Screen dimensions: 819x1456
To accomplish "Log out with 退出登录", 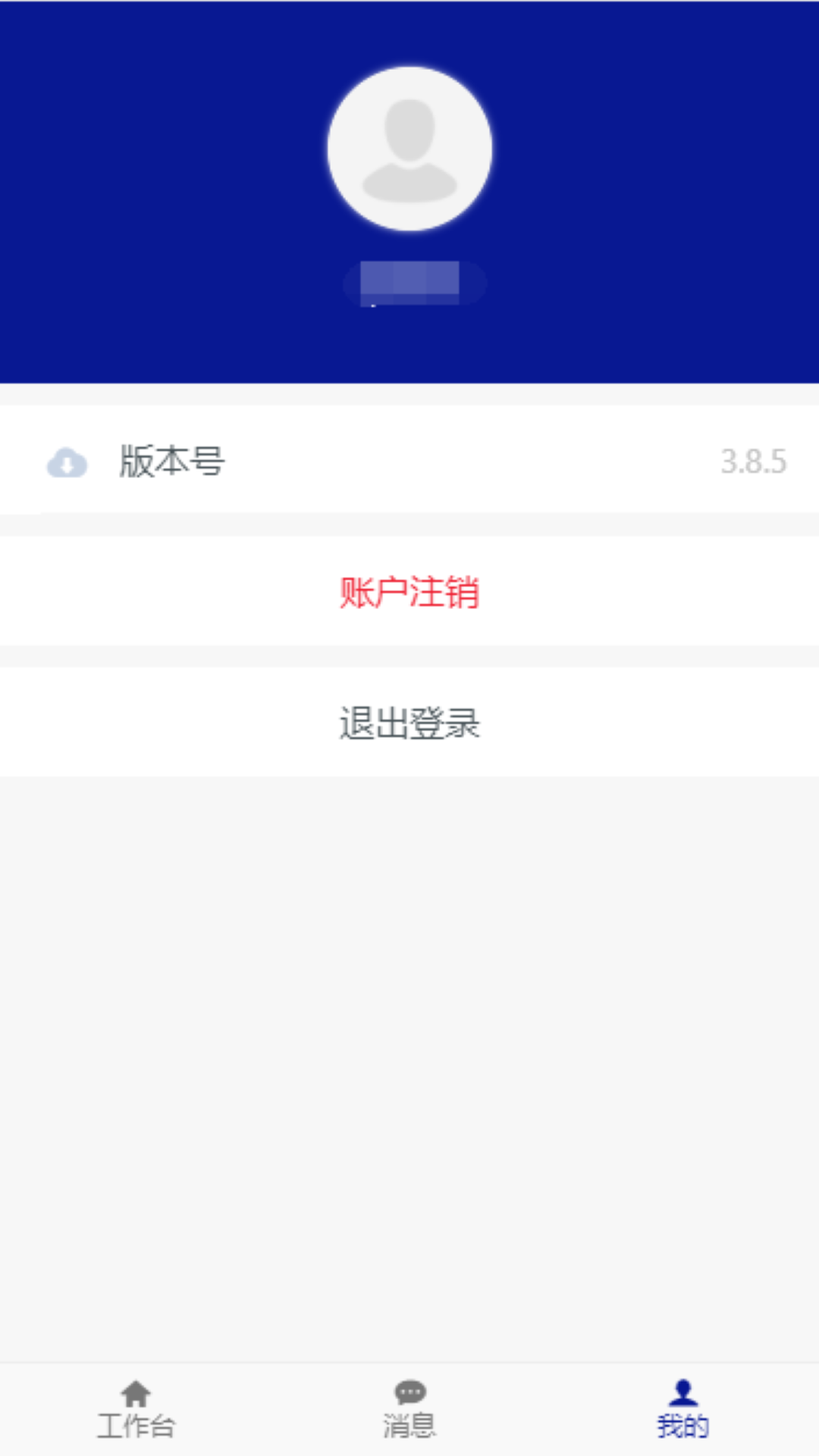I will [x=409, y=723].
